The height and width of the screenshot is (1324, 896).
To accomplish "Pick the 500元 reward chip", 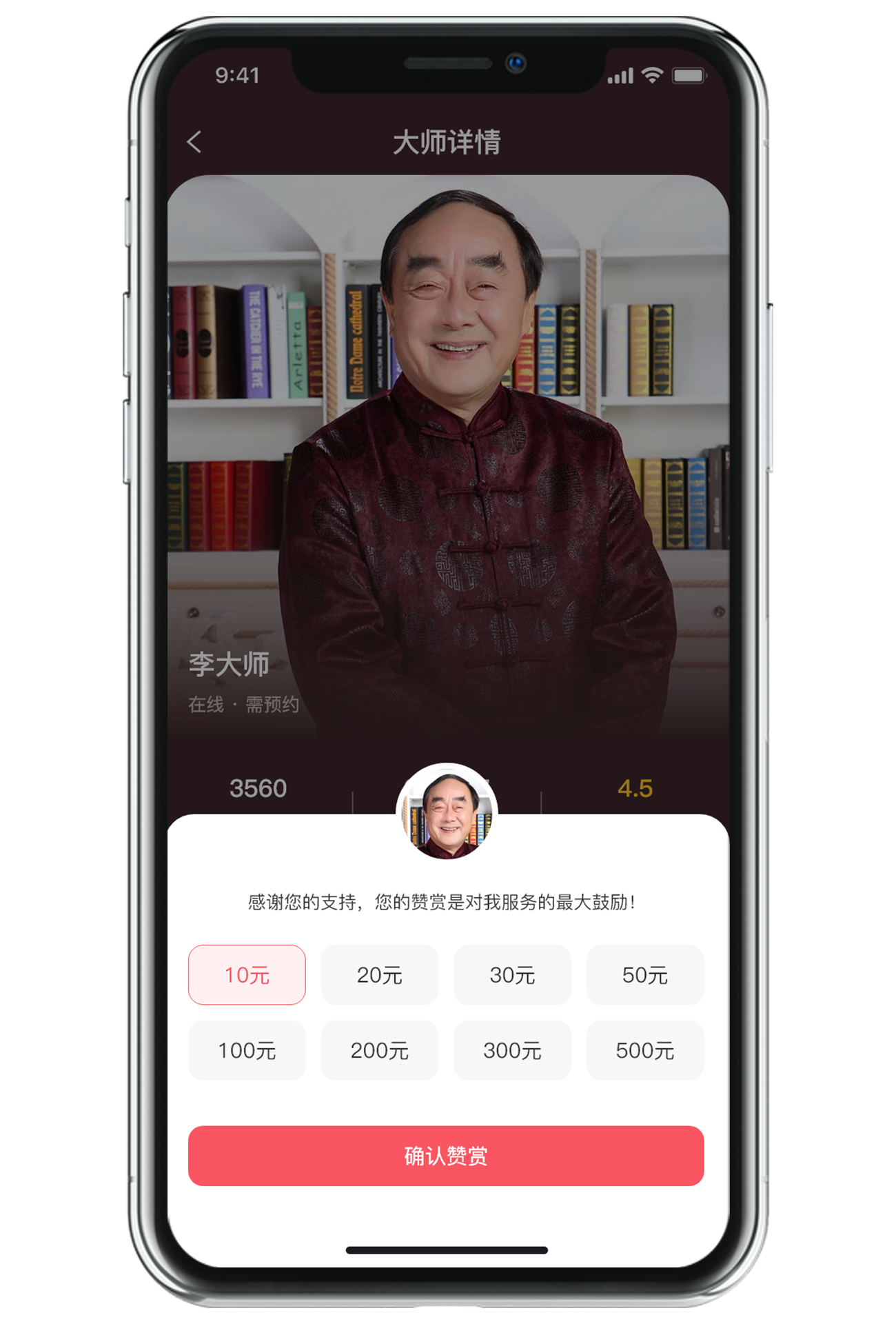I will (644, 1050).
